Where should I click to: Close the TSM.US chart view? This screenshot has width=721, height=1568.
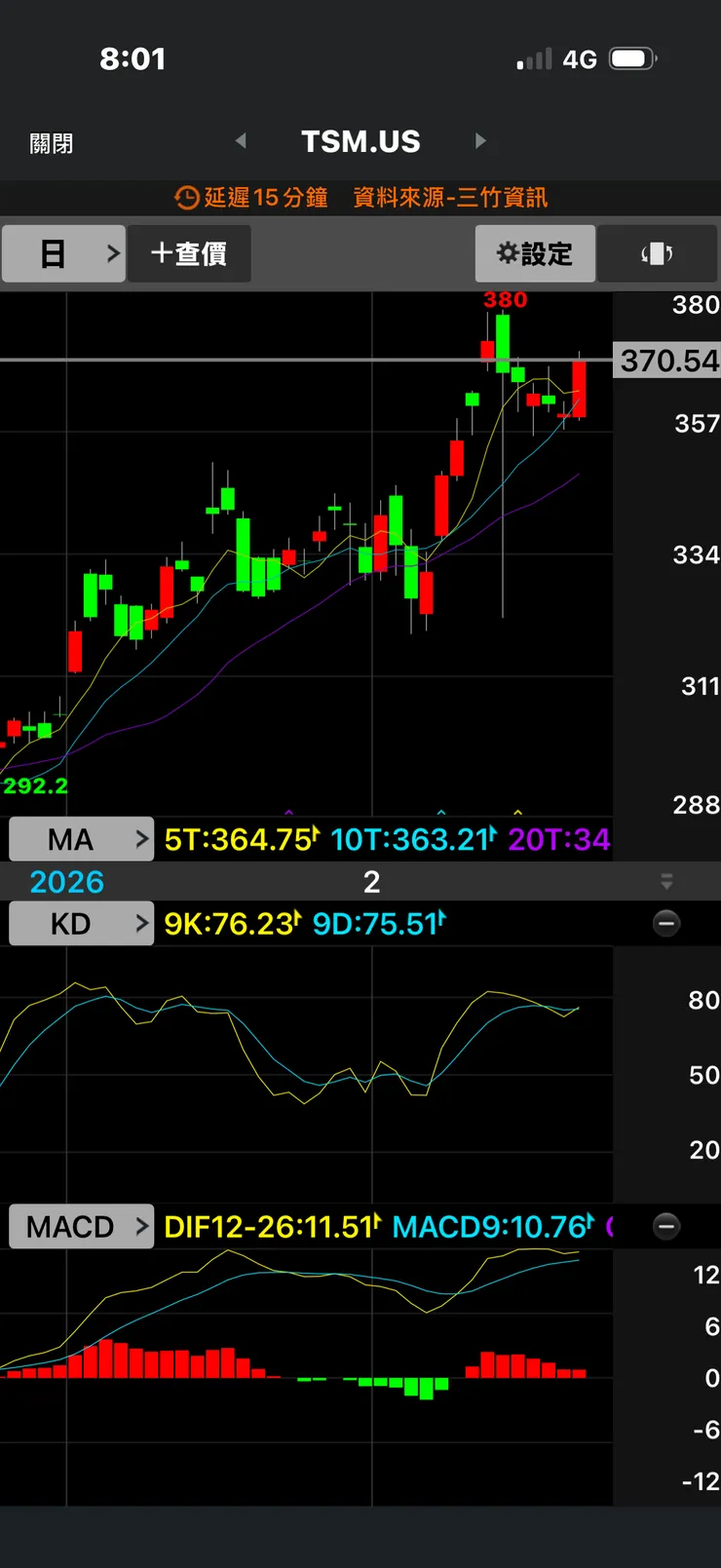click(51, 143)
